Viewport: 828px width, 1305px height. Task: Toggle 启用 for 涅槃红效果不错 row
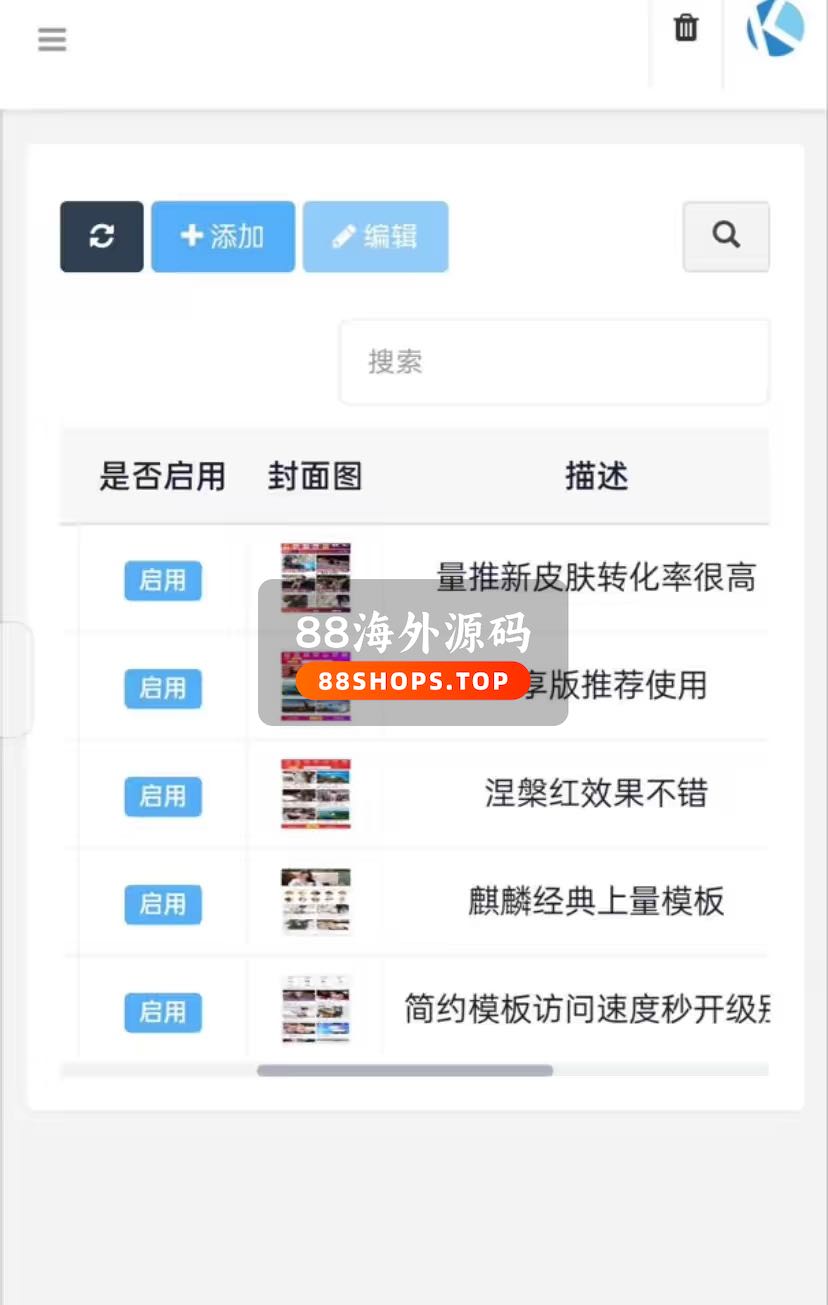point(163,797)
